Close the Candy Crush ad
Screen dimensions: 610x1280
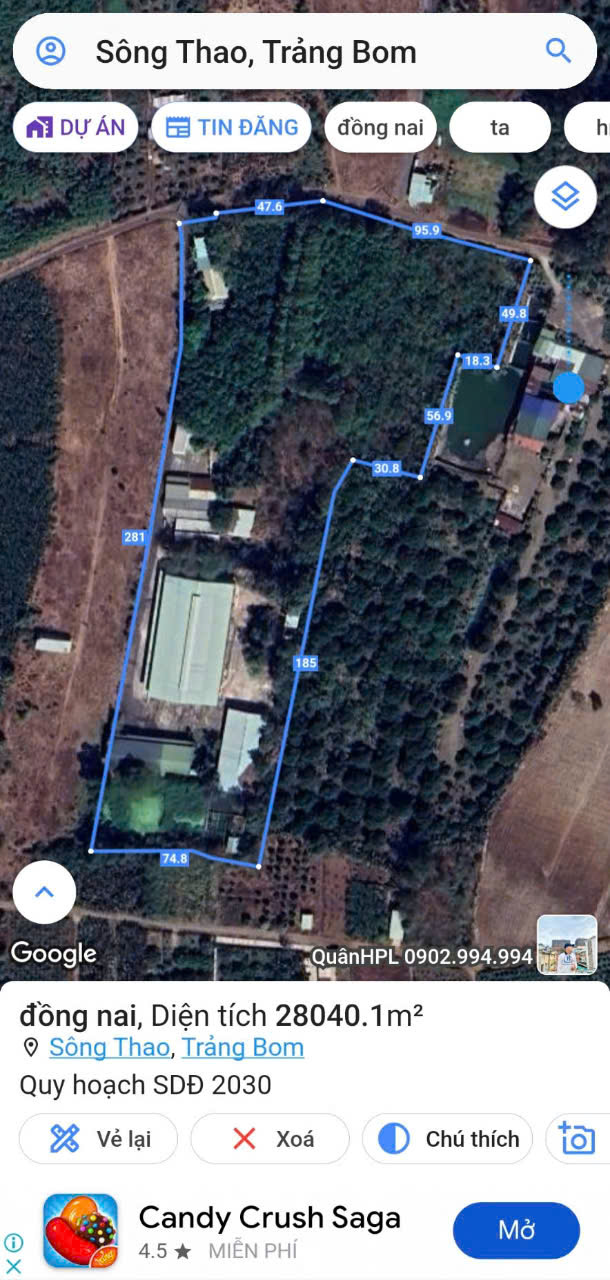click(x=13, y=1266)
